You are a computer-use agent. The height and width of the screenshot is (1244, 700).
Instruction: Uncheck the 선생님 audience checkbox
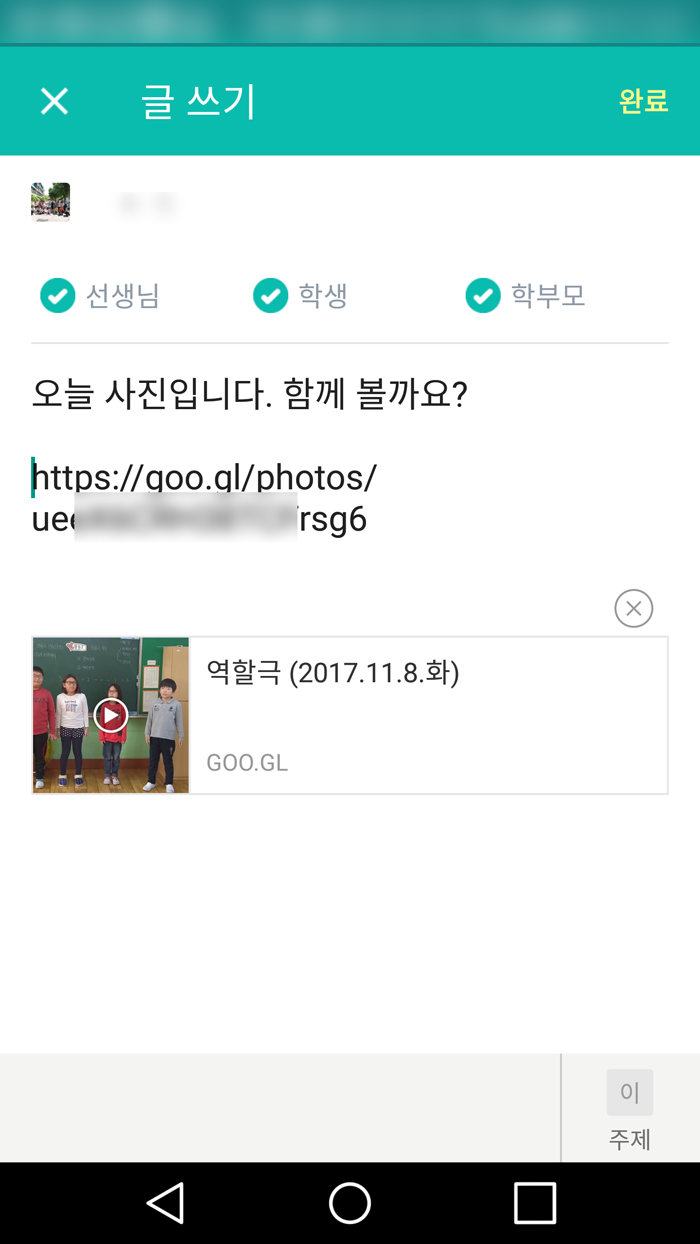pyautogui.click(x=57, y=296)
